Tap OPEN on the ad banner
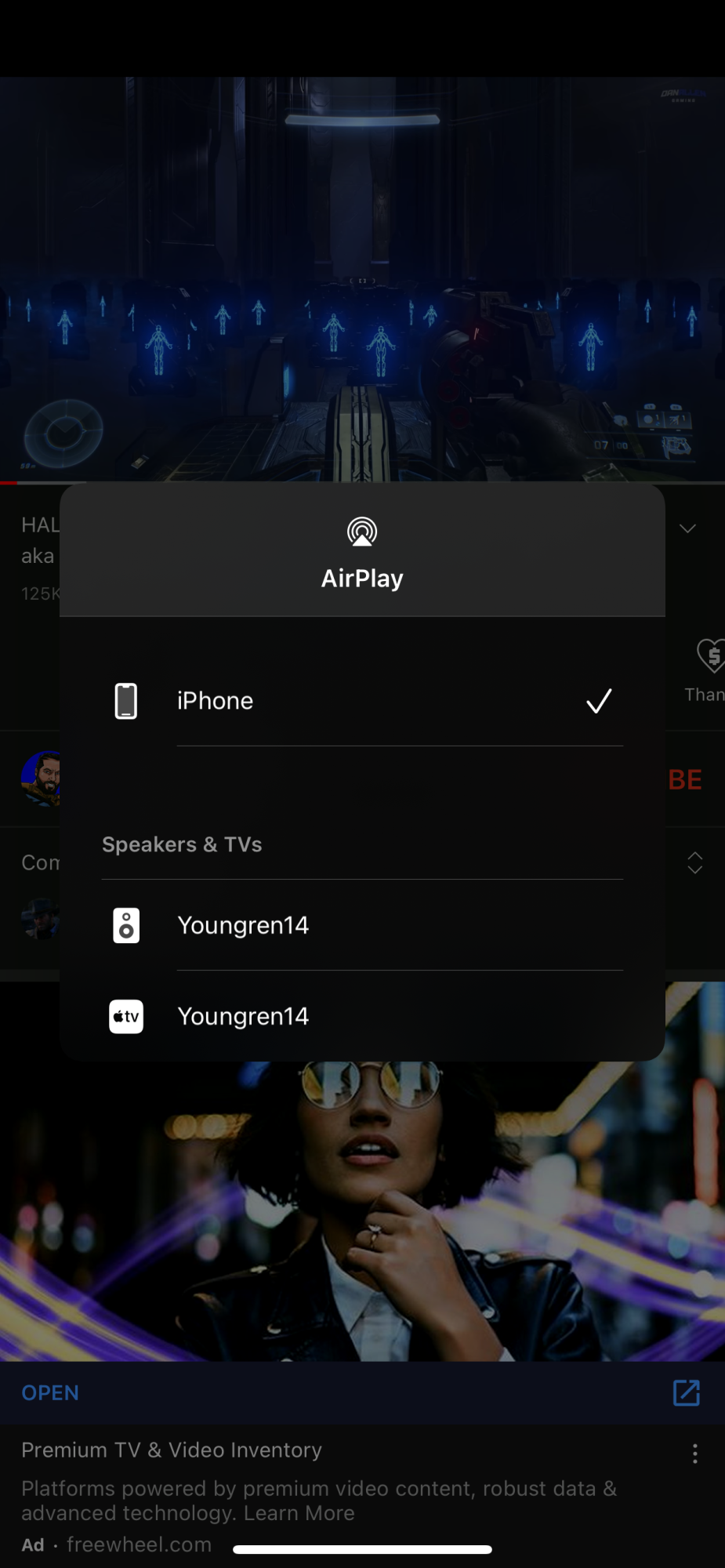 point(50,1393)
